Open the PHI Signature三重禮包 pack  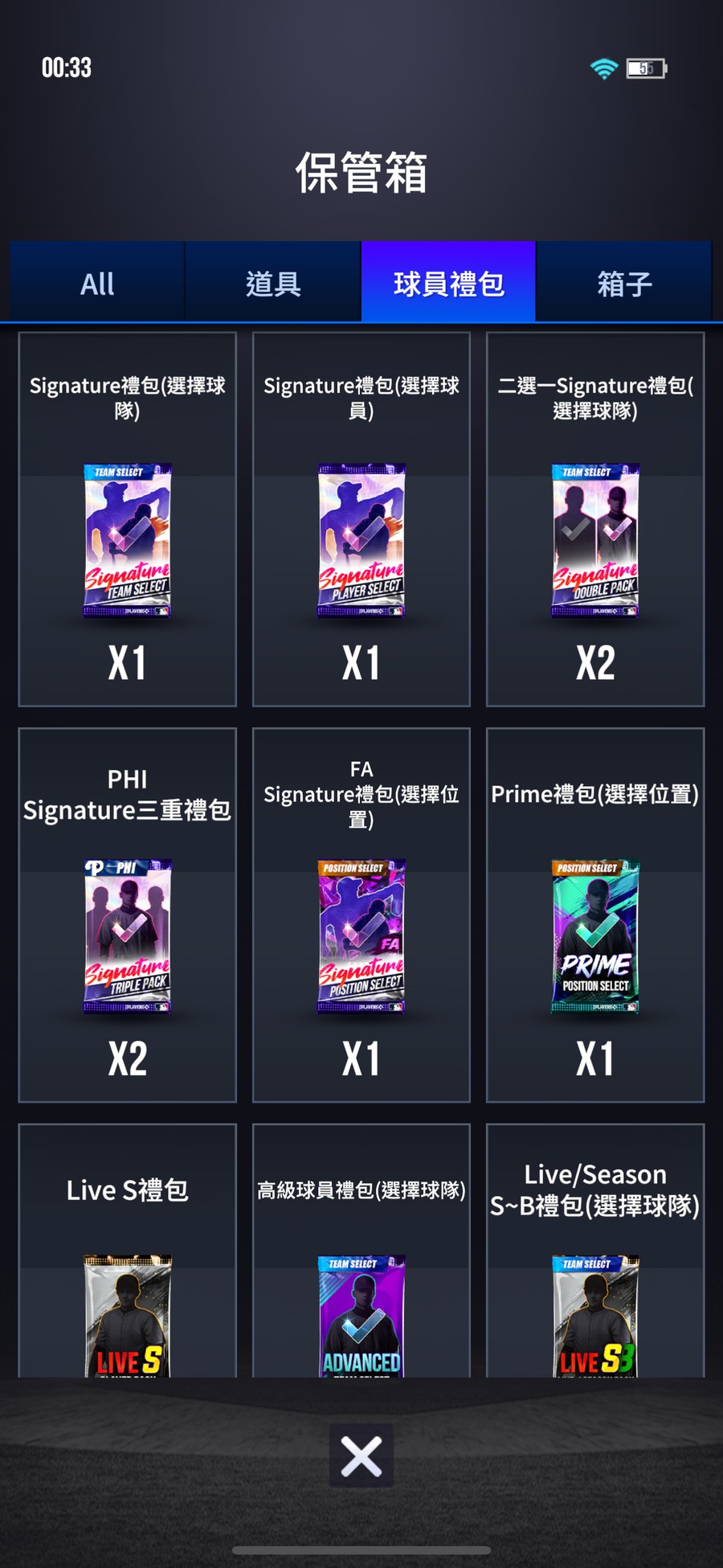(128, 915)
